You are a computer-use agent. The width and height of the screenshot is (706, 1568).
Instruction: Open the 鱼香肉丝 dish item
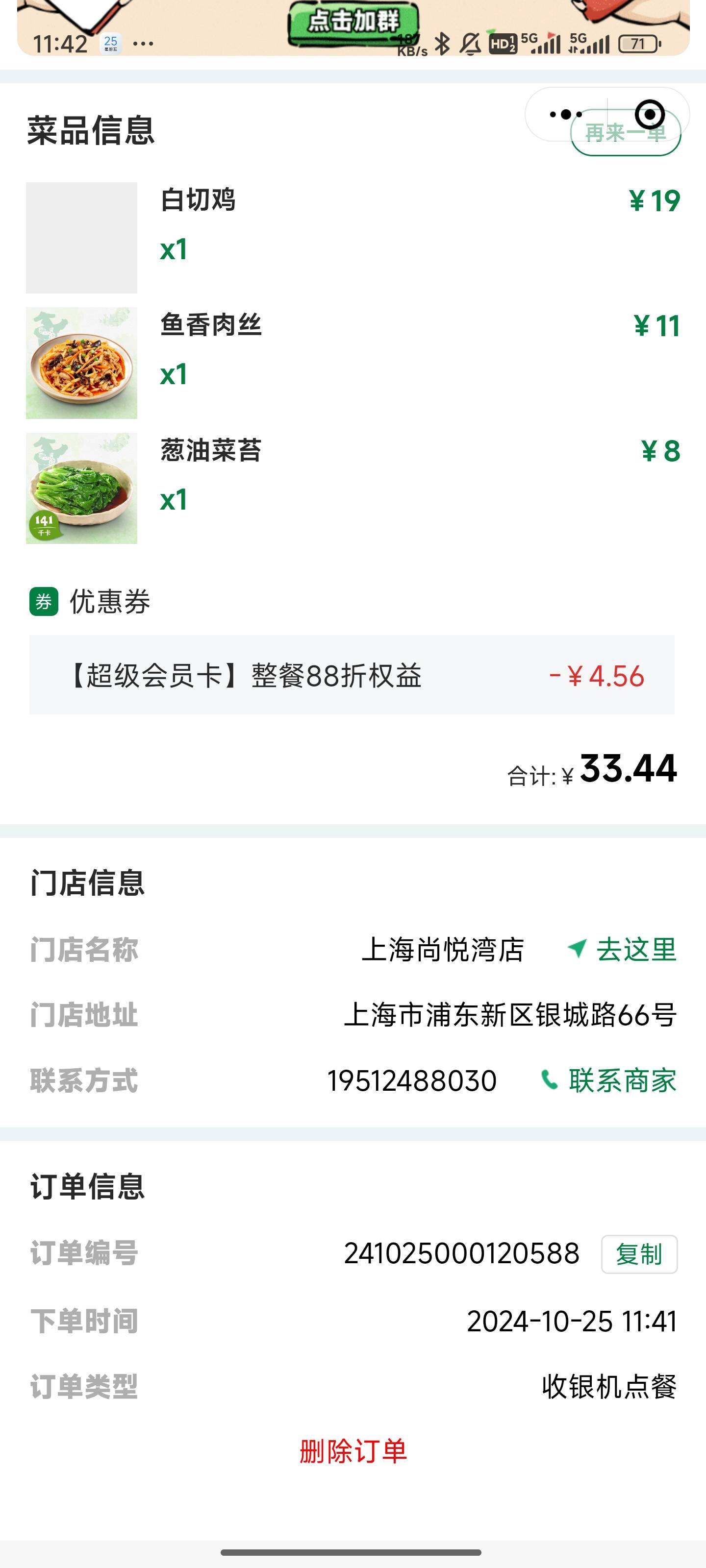(353, 363)
